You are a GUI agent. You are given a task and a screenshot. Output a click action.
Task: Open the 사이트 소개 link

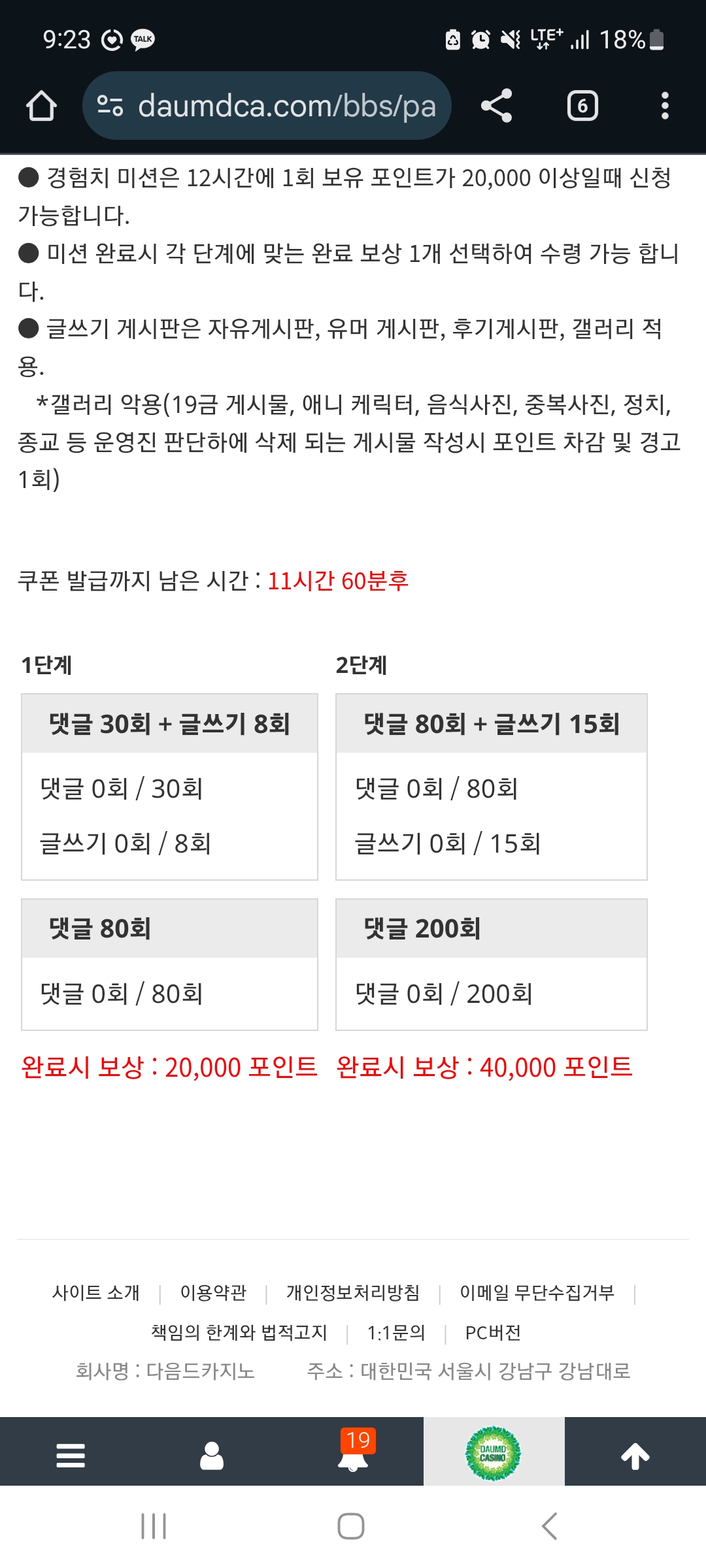click(96, 1292)
